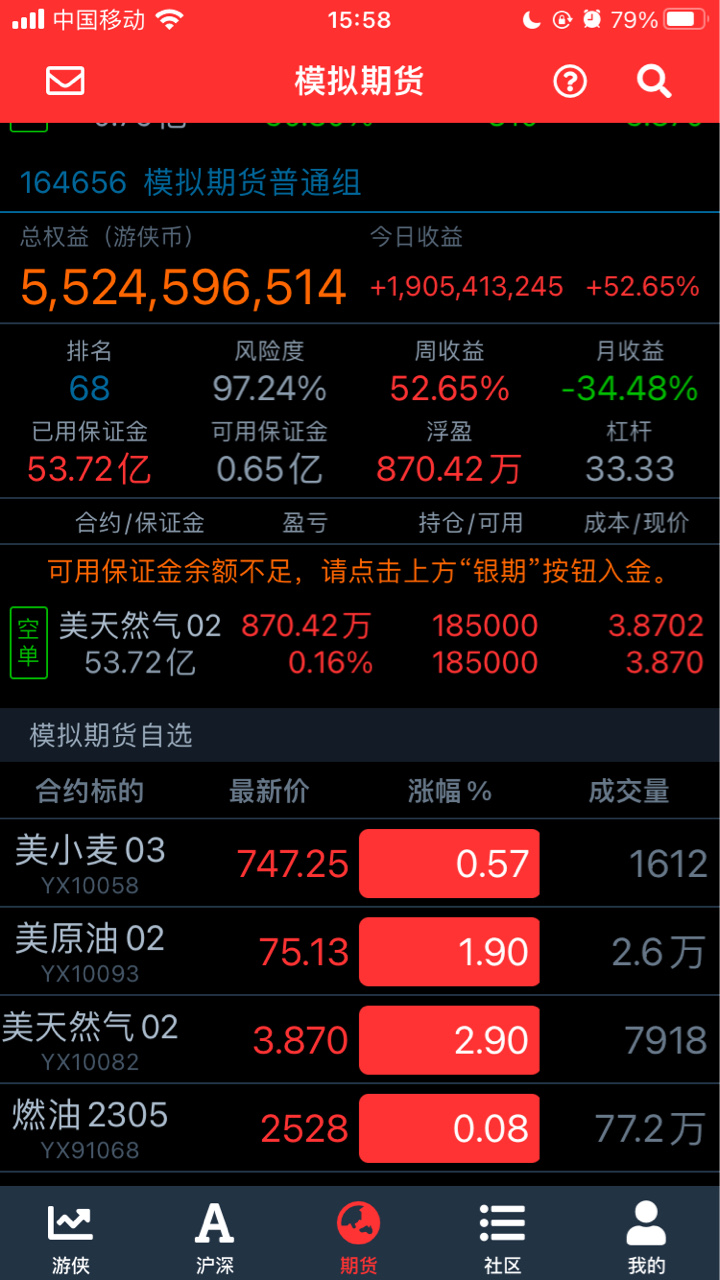Open the 美原油 02 contract
The height and width of the screenshot is (1280, 720).
point(360,952)
